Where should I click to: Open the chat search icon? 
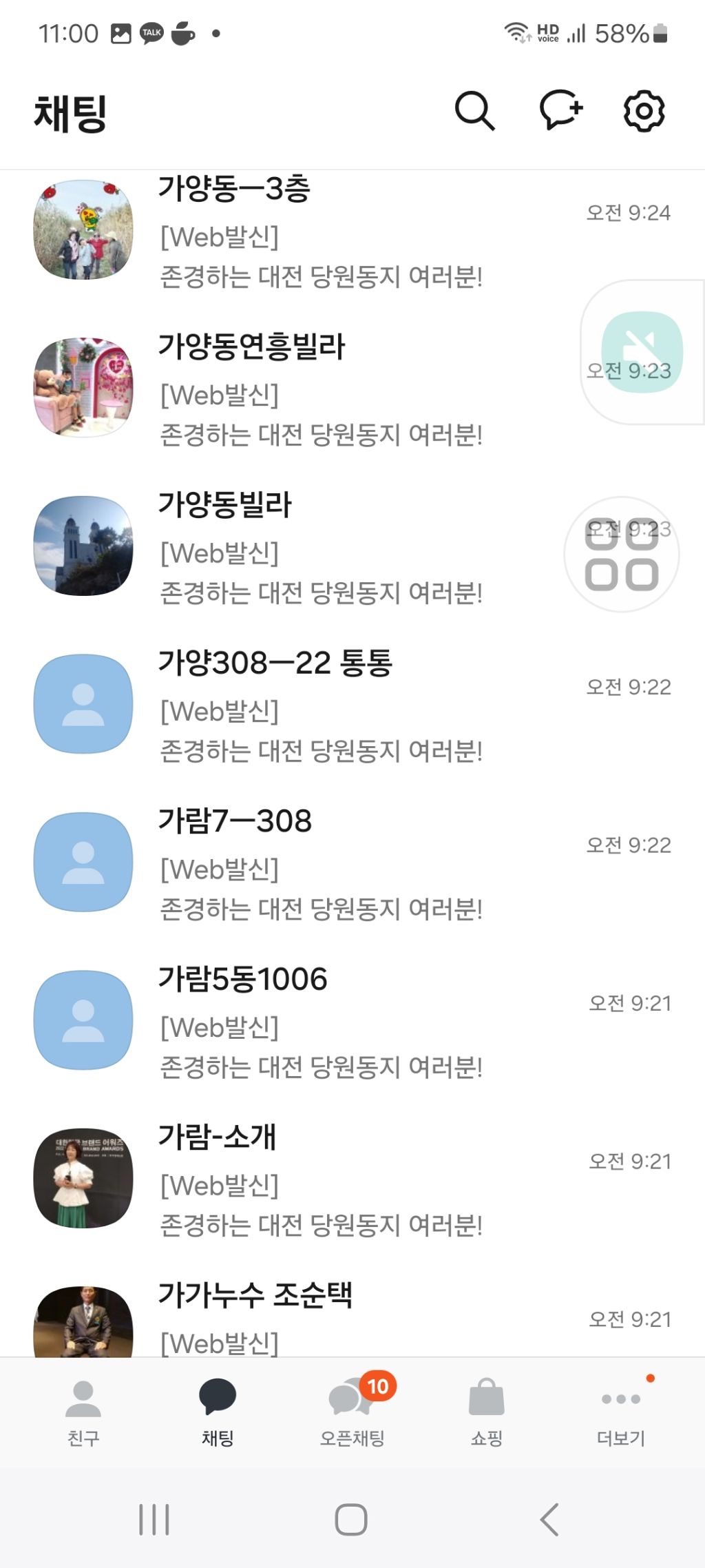pos(474,111)
